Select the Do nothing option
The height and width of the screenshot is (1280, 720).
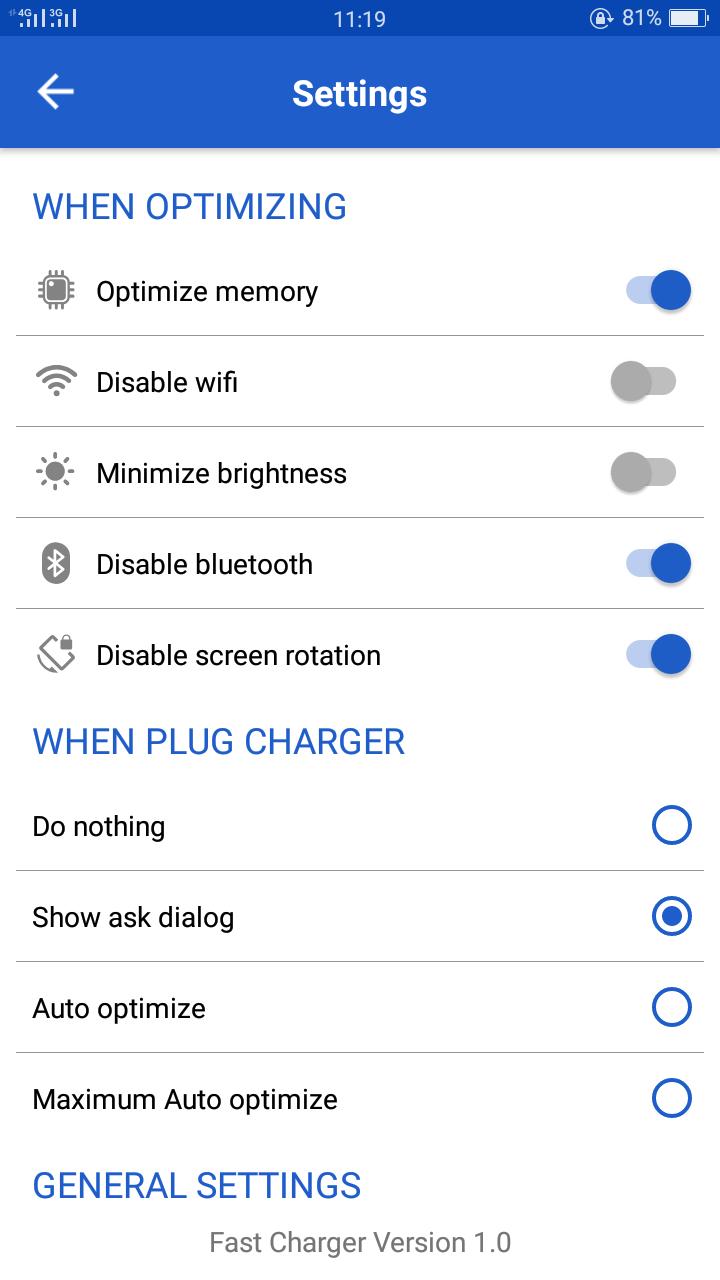pyautogui.click(x=671, y=826)
